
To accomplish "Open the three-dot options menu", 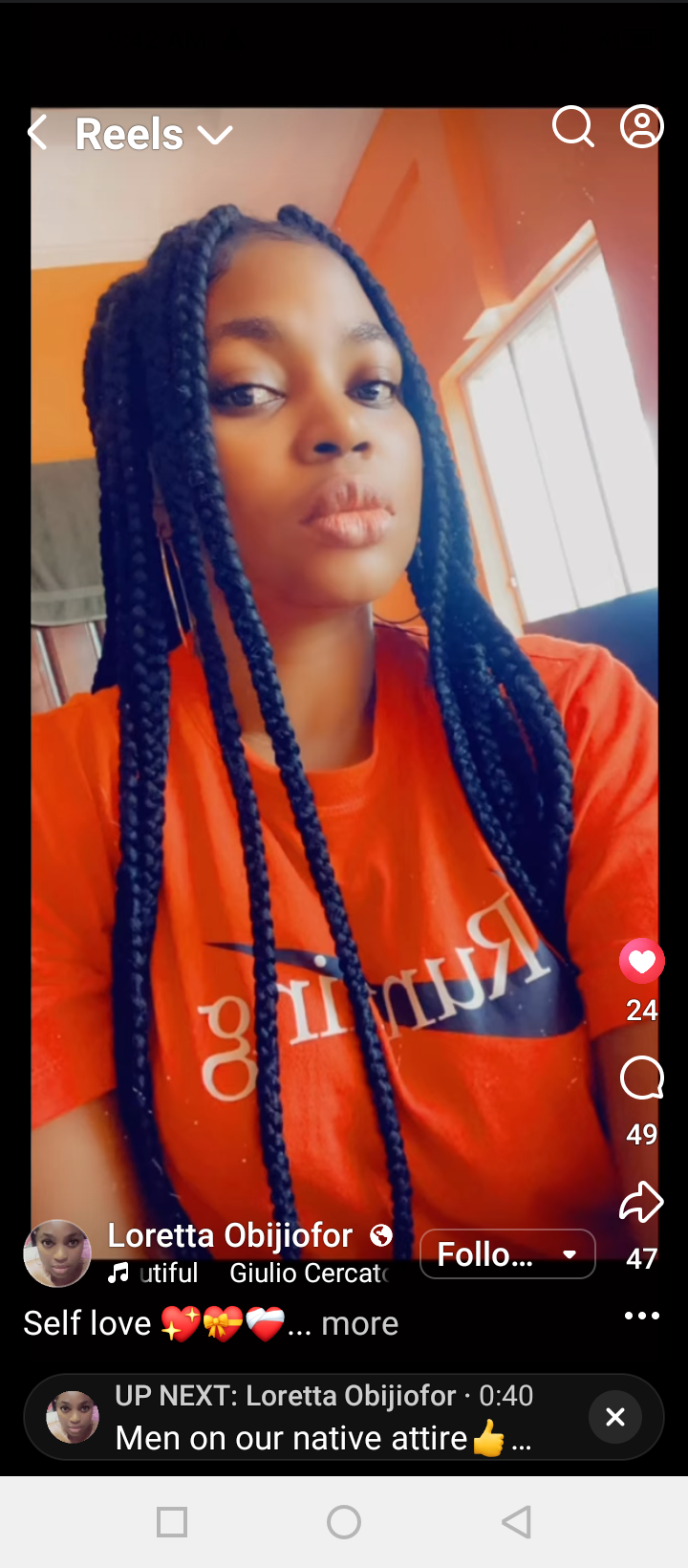I will pos(641,1316).
